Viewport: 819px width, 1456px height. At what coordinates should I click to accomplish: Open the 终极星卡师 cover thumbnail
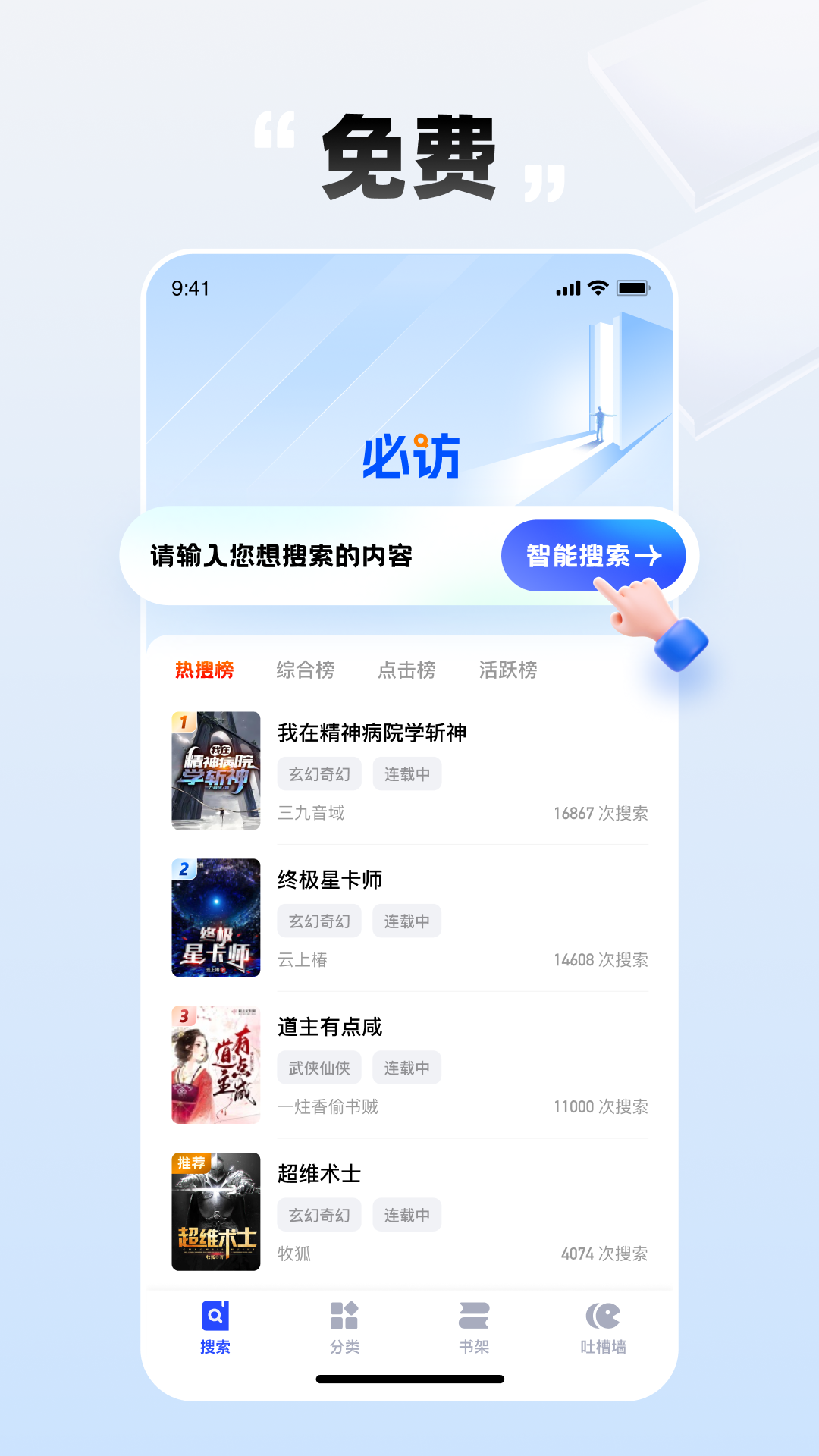click(x=215, y=917)
